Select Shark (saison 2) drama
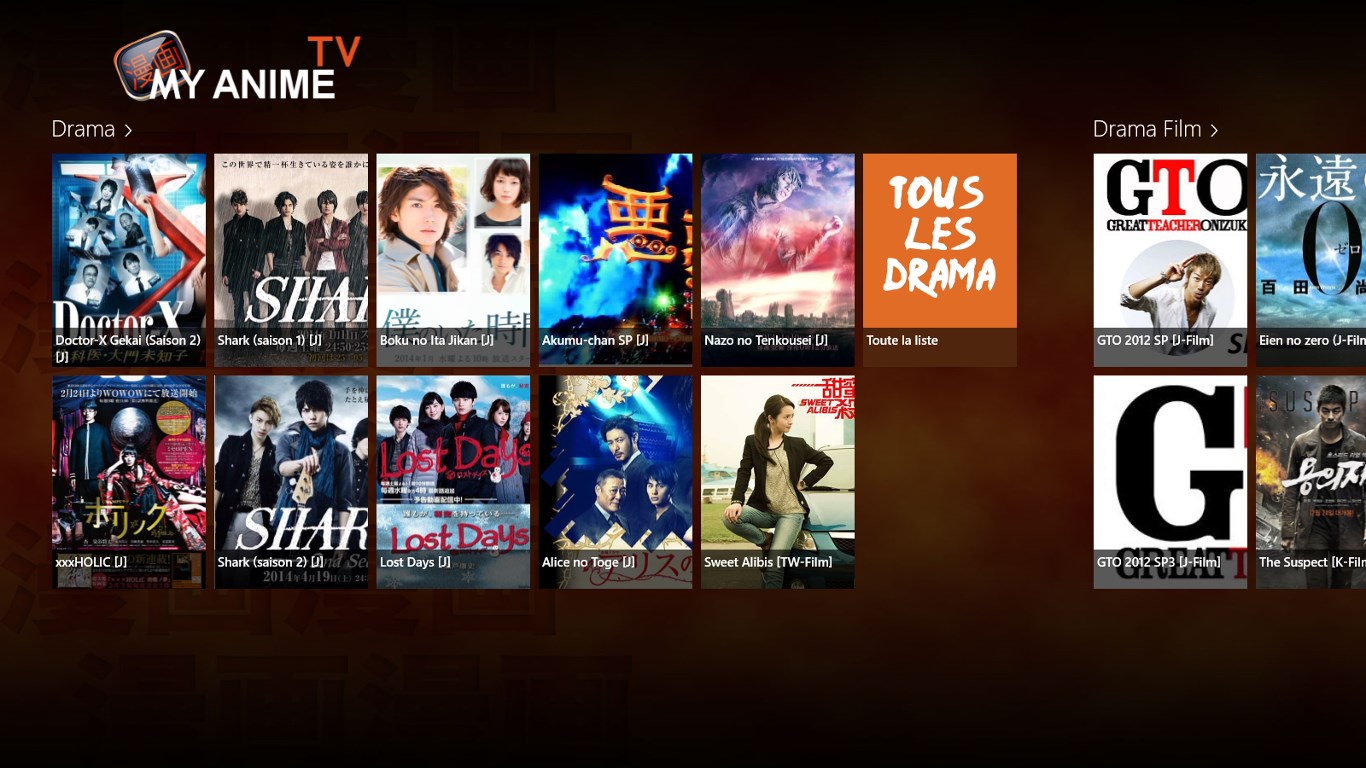Viewport: 1366px width, 768px height. [x=291, y=481]
